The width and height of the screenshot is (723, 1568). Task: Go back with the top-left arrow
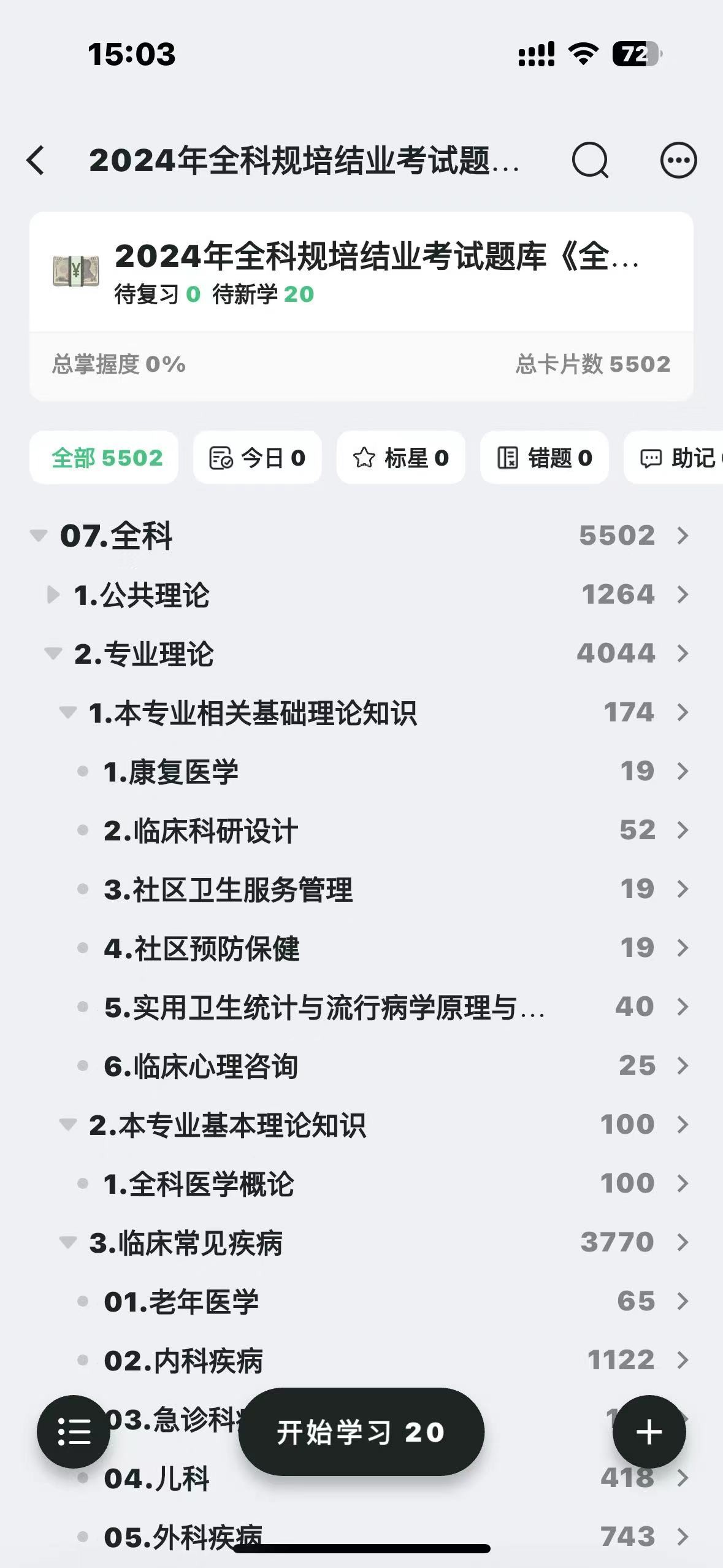36,161
